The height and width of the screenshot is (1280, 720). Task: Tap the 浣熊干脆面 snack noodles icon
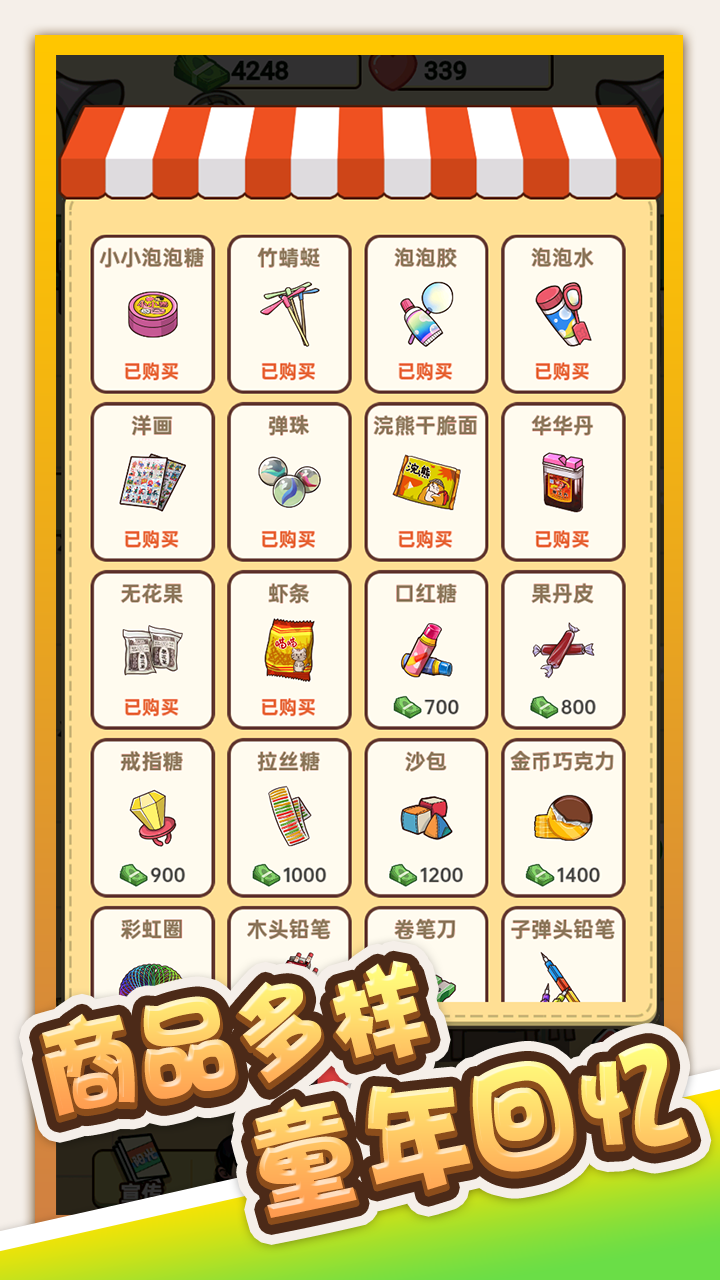(426, 478)
